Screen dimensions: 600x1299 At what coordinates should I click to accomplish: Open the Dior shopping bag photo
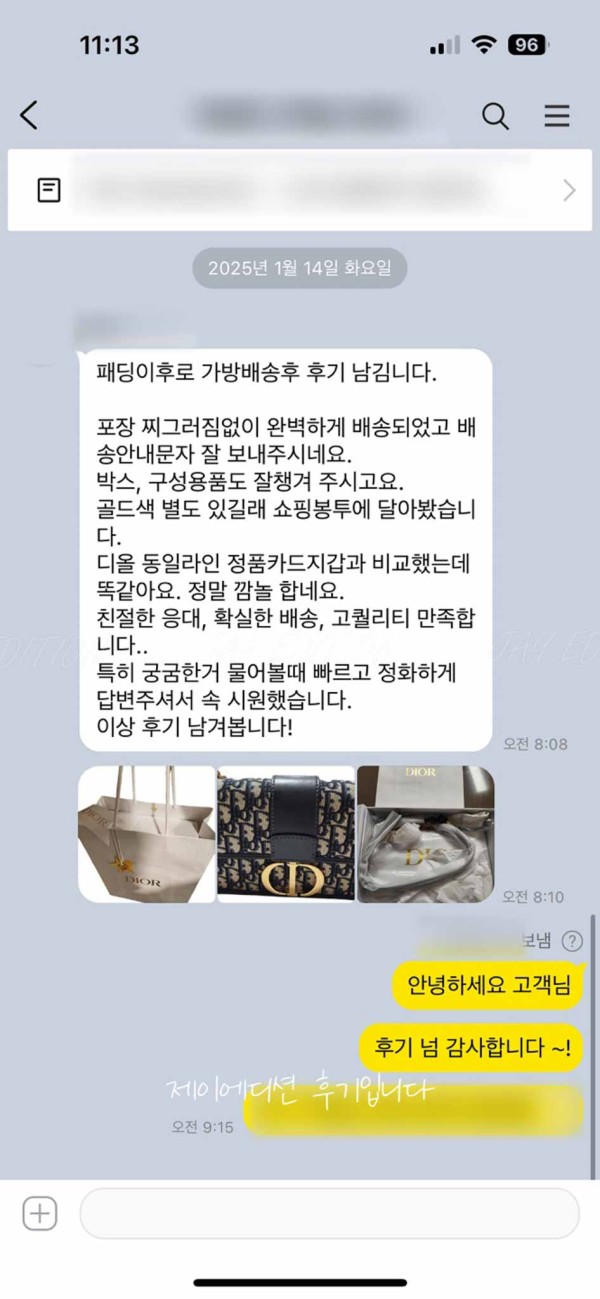click(x=146, y=834)
